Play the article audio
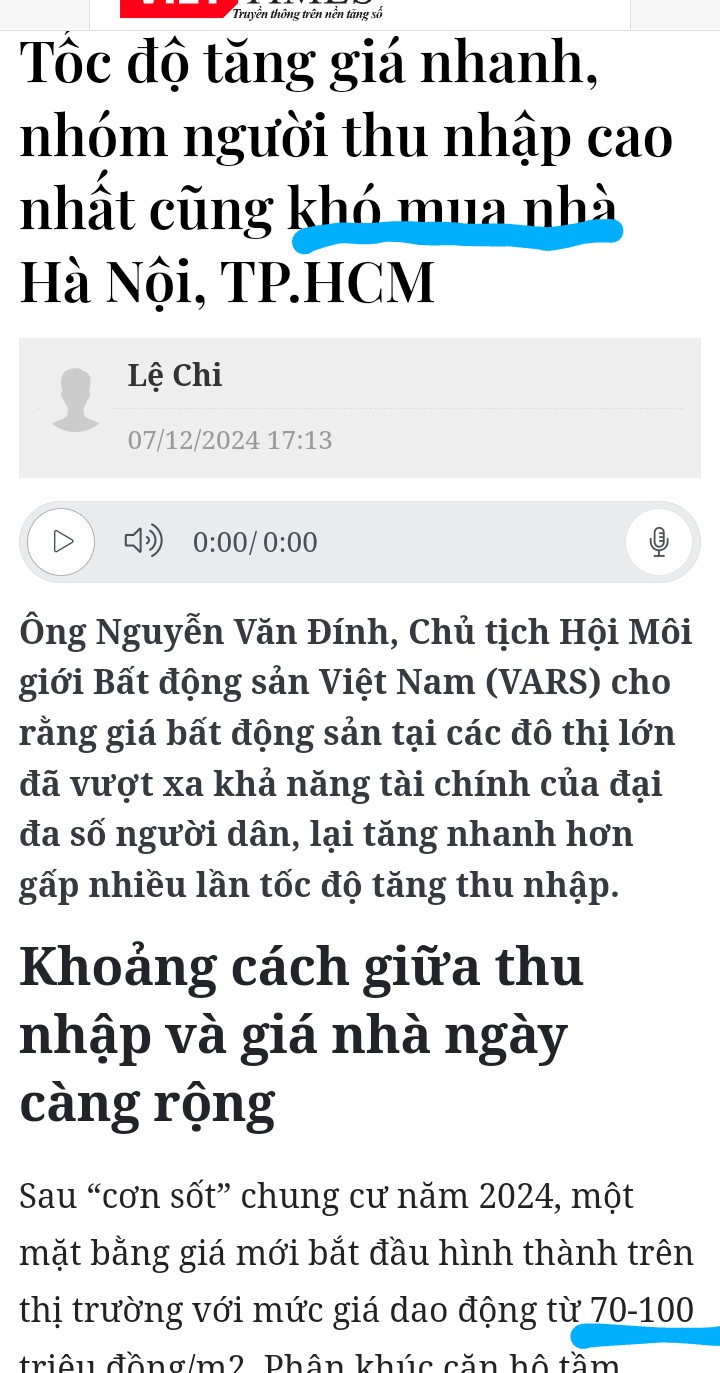The image size is (720, 1373). pyautogui.click(x=62, y=542)
